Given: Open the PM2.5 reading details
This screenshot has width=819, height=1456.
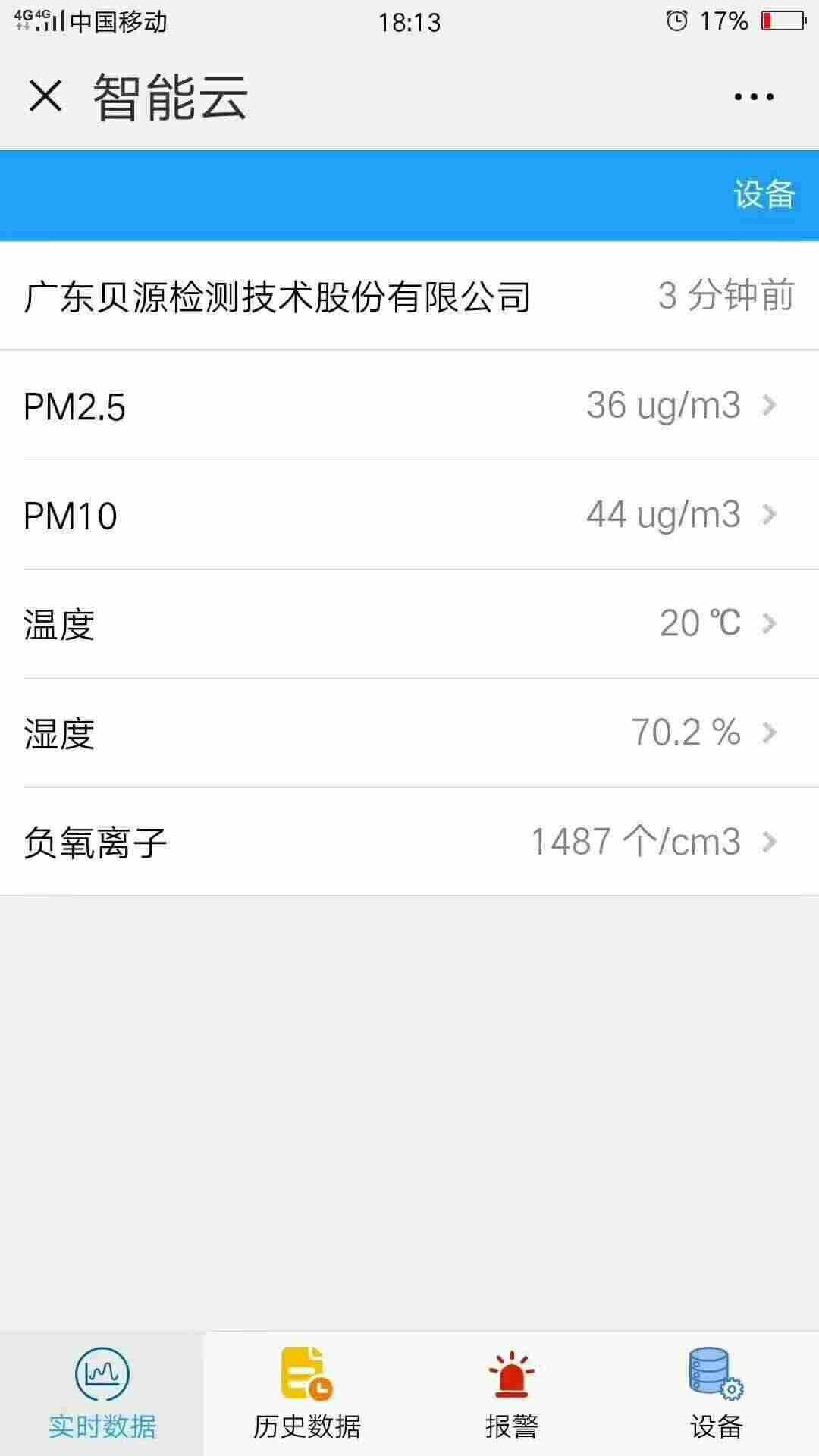Looking at the screenshot, I should (x=409, y=405).
